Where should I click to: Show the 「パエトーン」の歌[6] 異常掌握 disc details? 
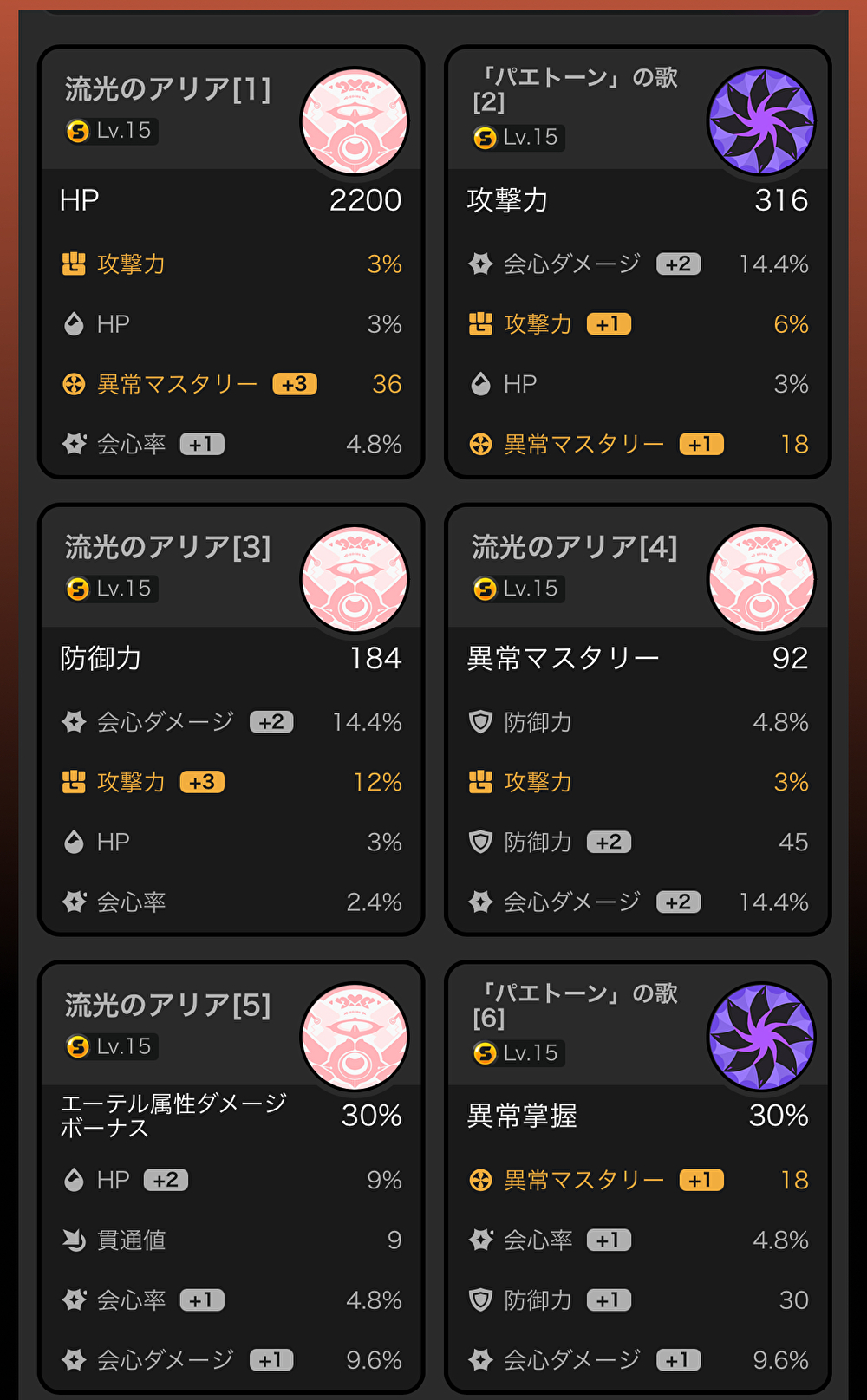tap(637, 1177)
